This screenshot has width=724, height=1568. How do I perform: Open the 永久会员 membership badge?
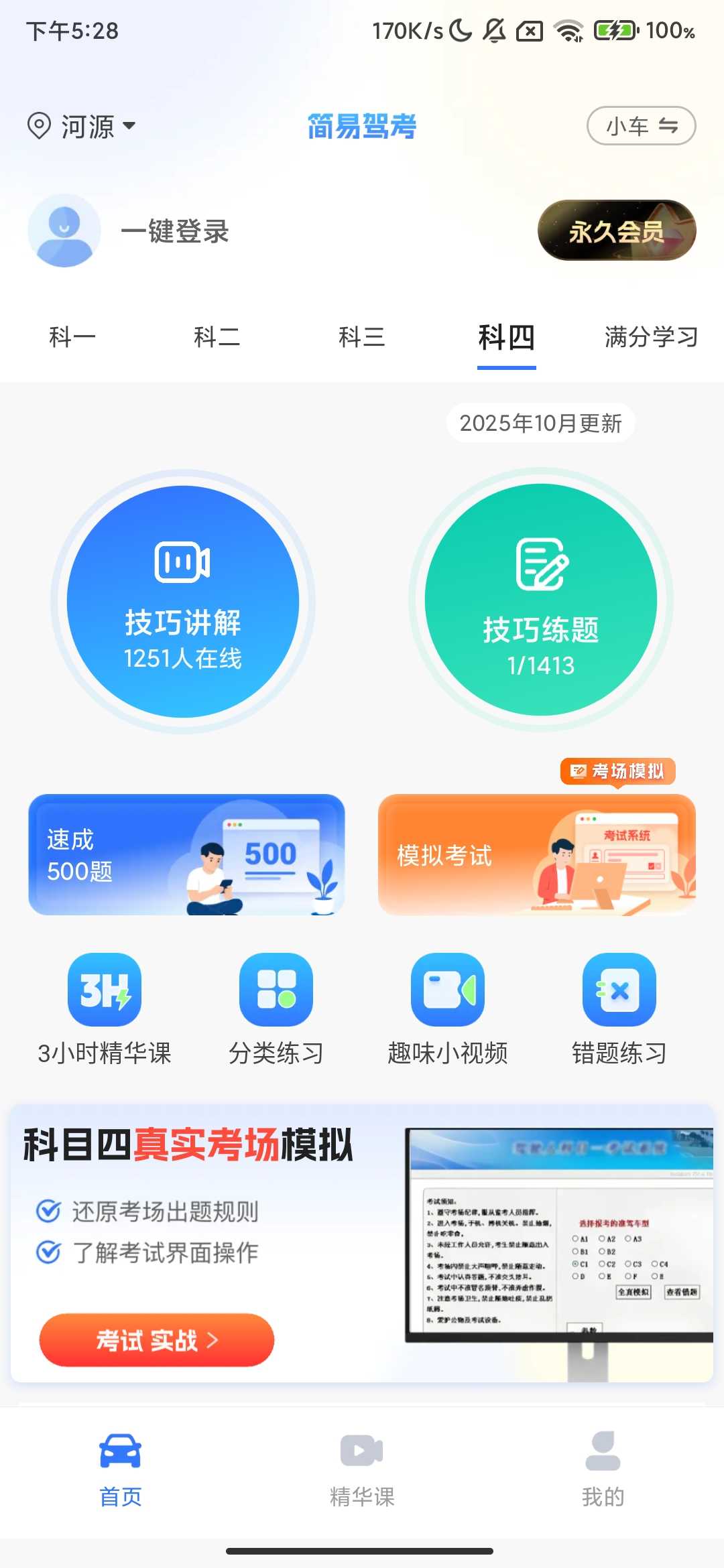(x=616, y=231)
